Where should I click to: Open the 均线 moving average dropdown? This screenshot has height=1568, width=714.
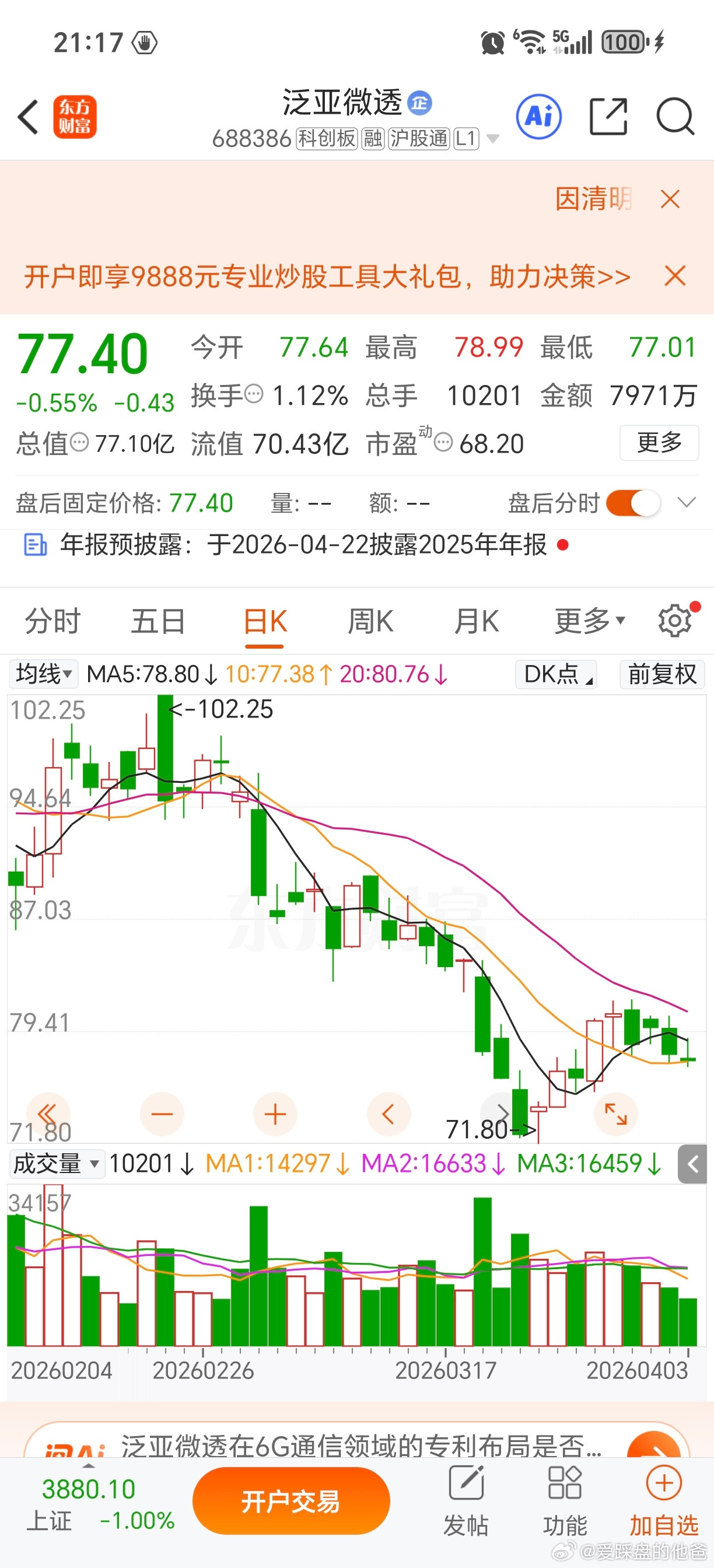click(x=42, y=674)
